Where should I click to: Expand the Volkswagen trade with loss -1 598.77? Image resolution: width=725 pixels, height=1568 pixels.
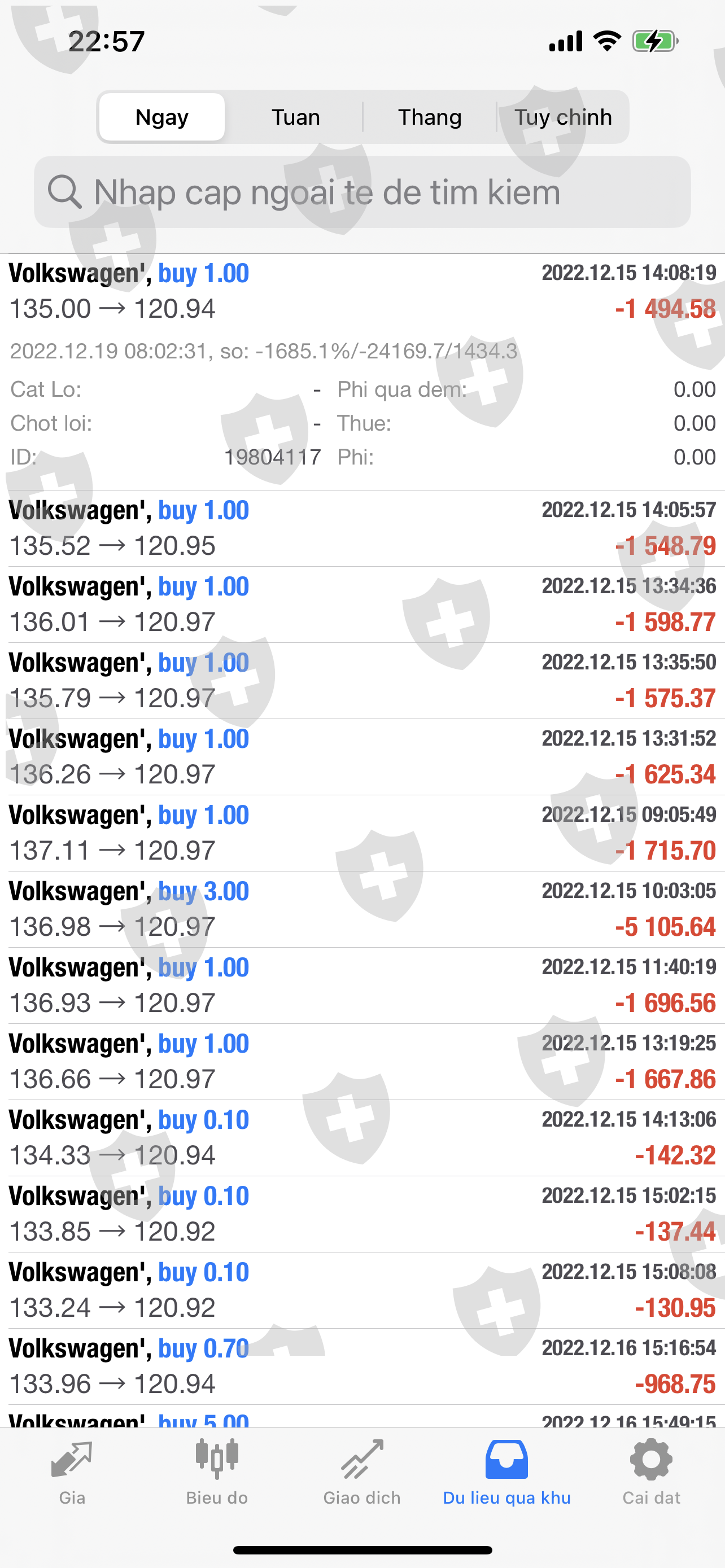coord(362,605)
